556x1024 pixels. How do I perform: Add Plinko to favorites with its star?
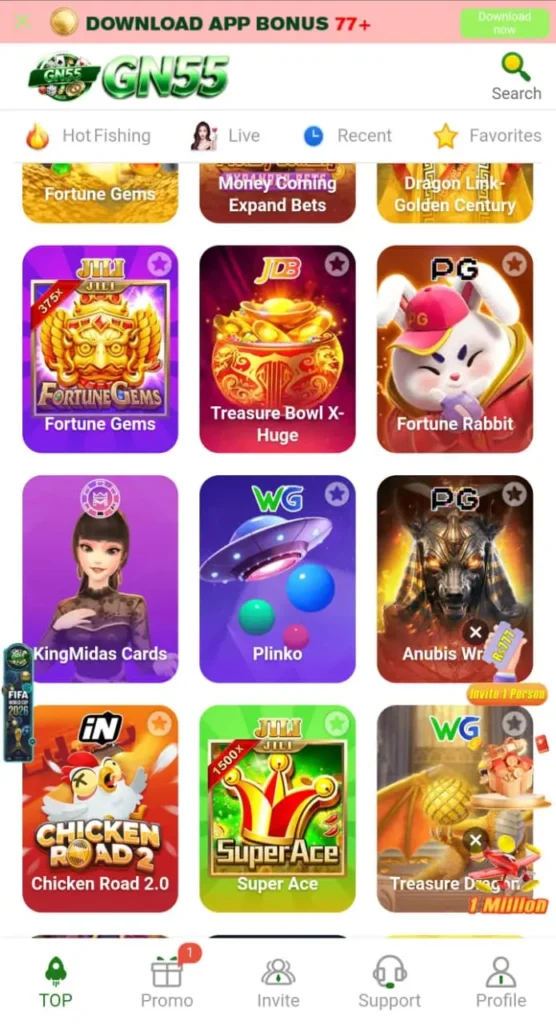pos(337,494)
